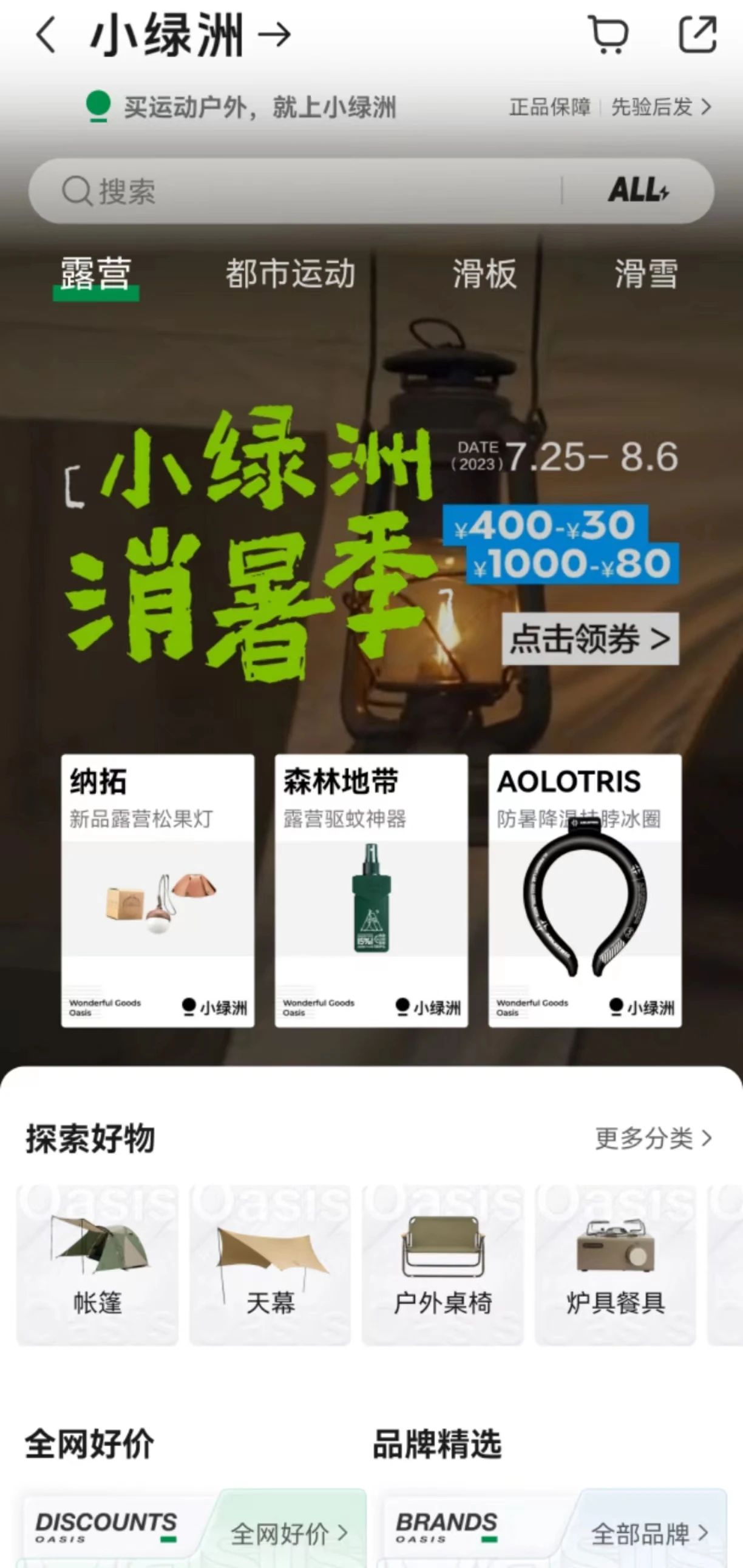Switch to the 滑板 tab
The height and width of the screenshot is (1568, 743).
pos(484,274)
